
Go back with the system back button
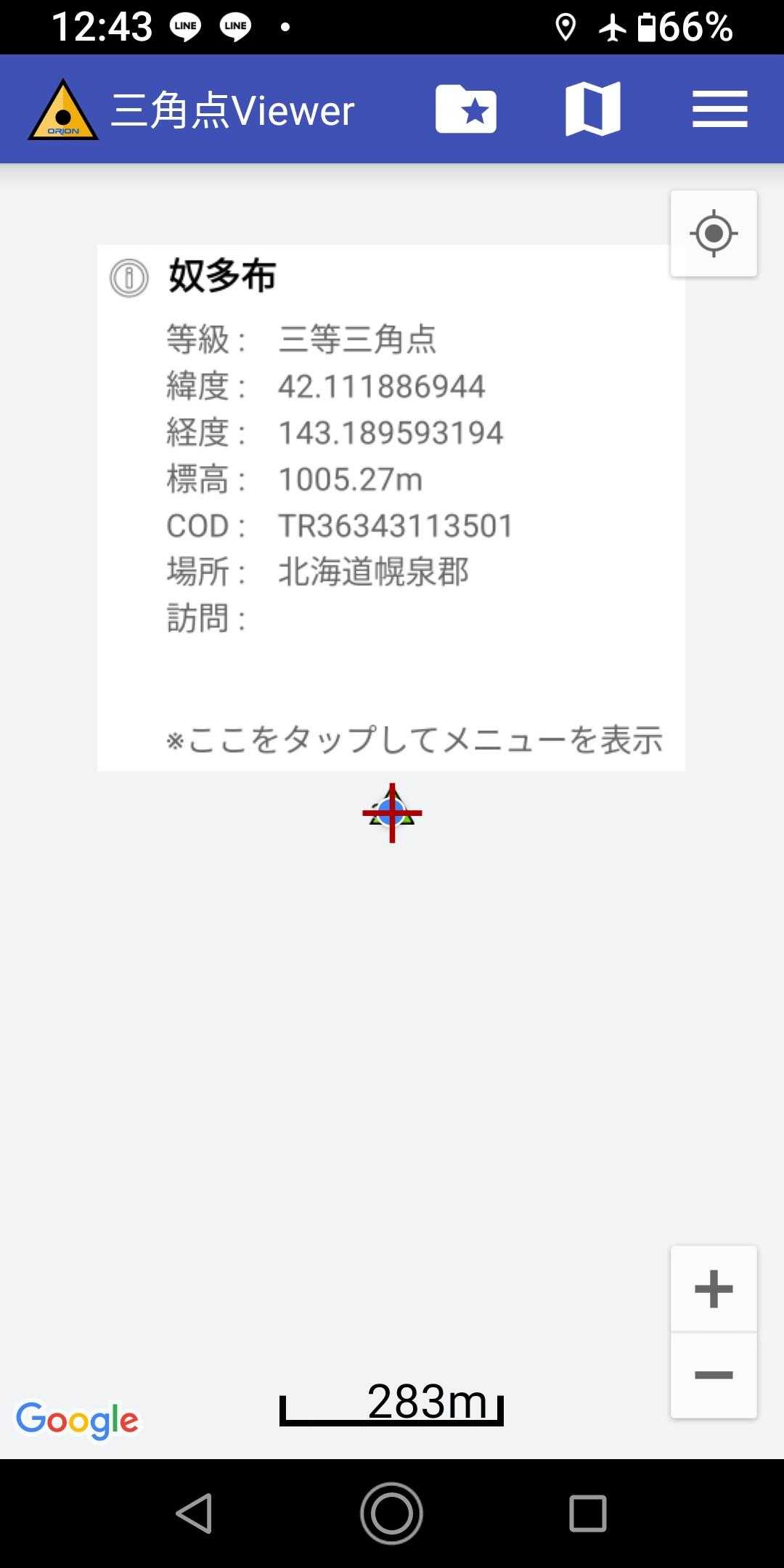coord(195,1514)
